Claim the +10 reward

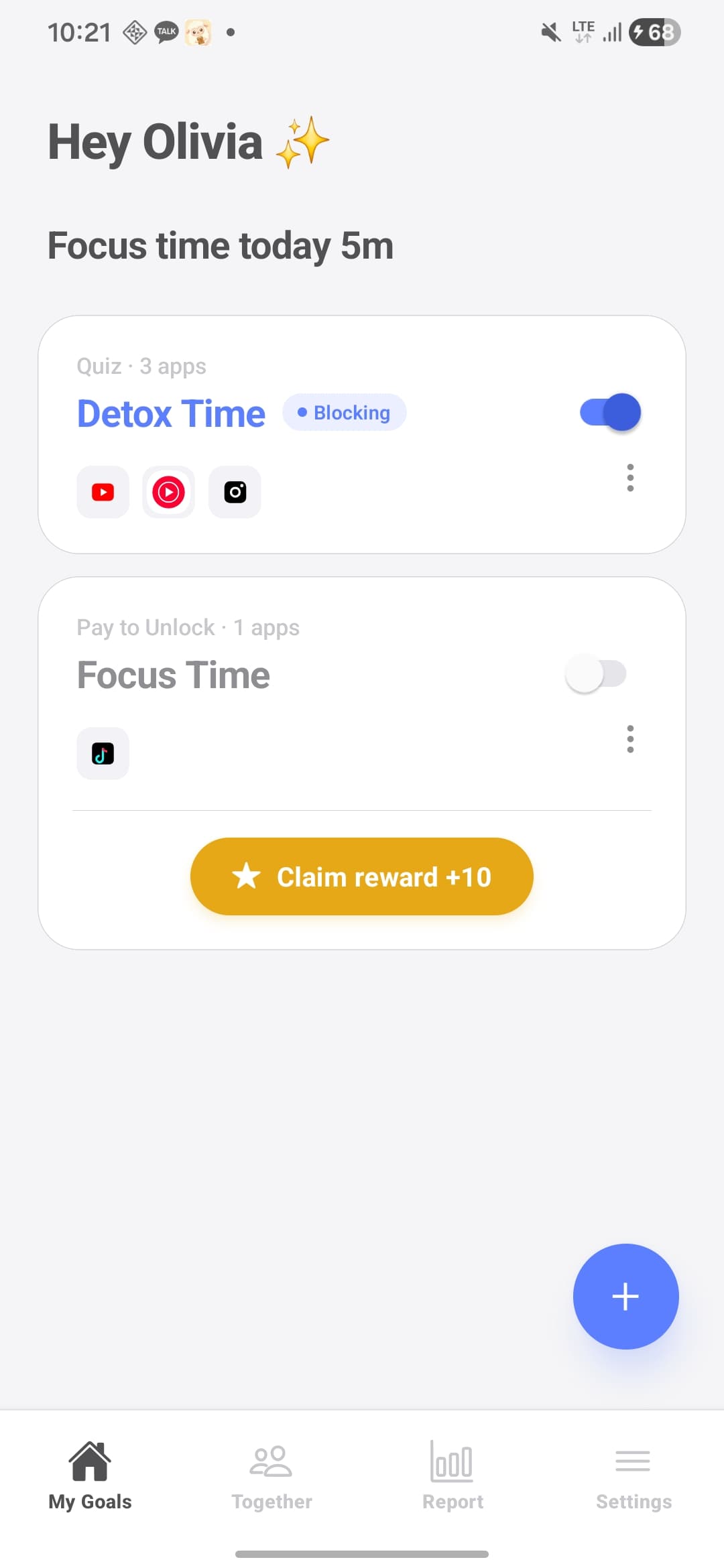pos(362,876)
